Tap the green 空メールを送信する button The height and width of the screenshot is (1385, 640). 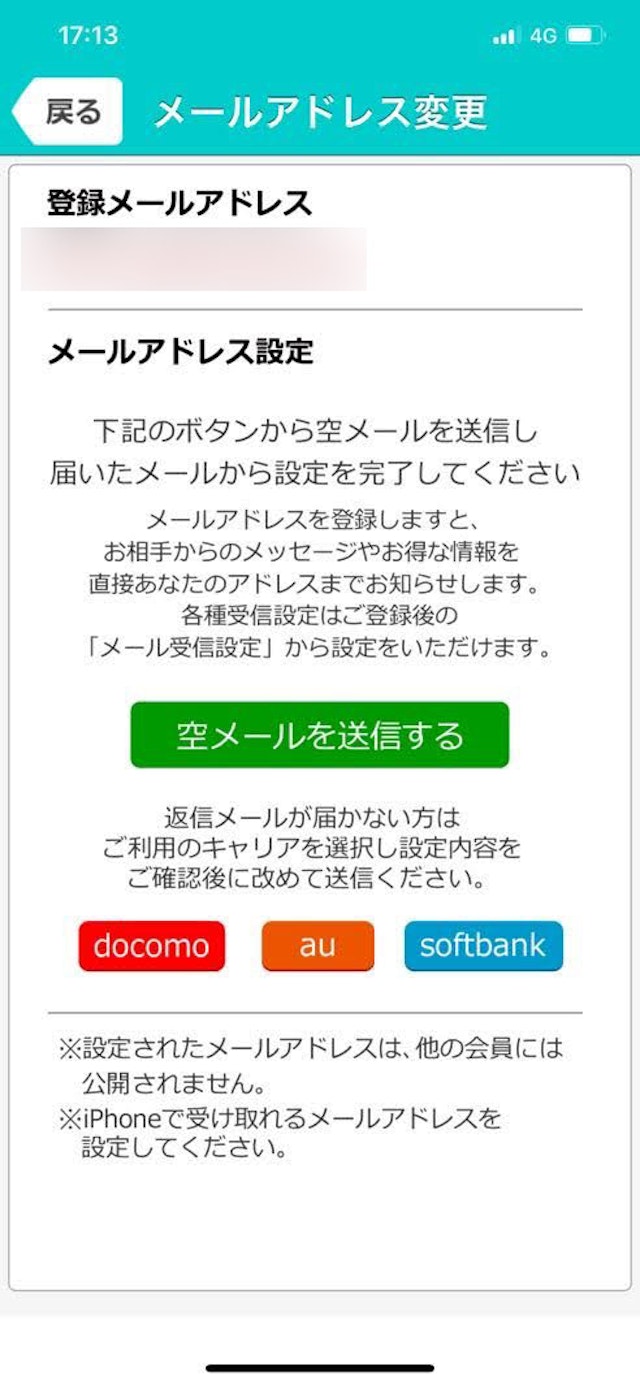click(x=319, y=735)
